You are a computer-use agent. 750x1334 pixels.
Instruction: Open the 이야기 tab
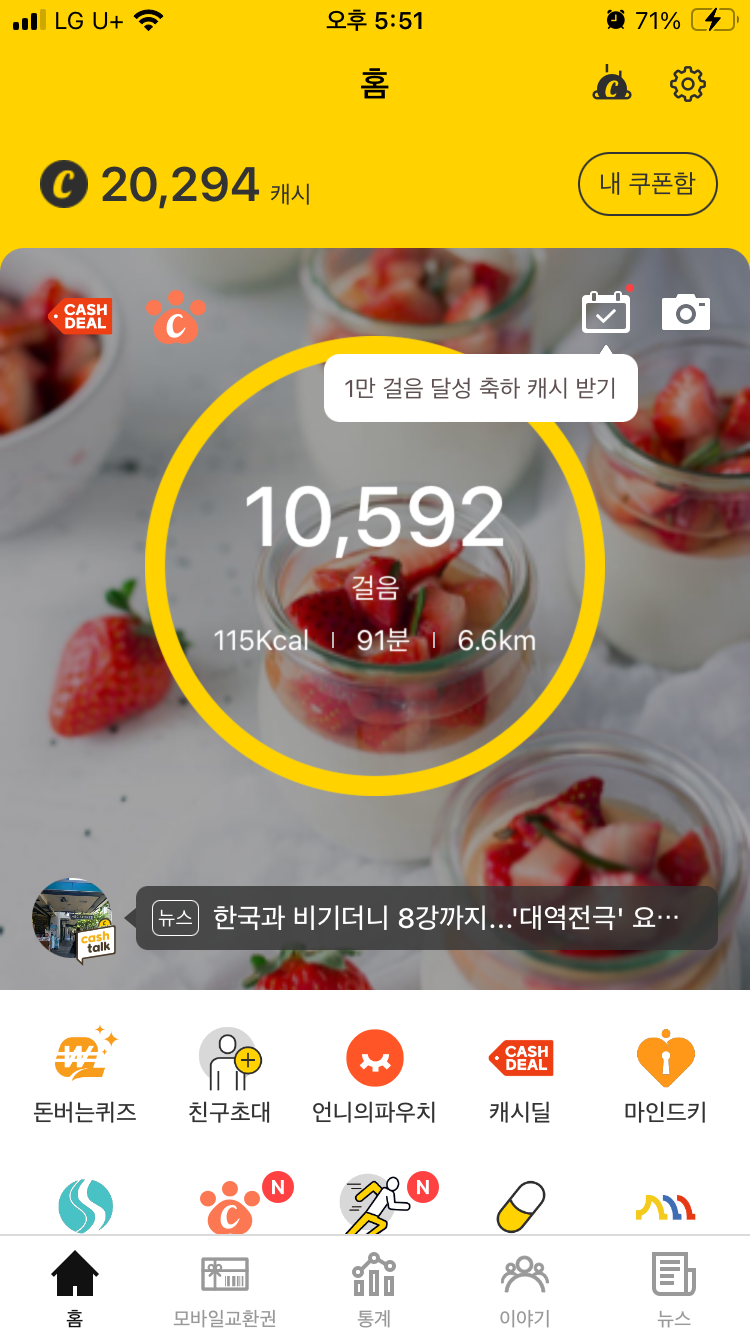pyautogui.click(x=524, y=1290)
